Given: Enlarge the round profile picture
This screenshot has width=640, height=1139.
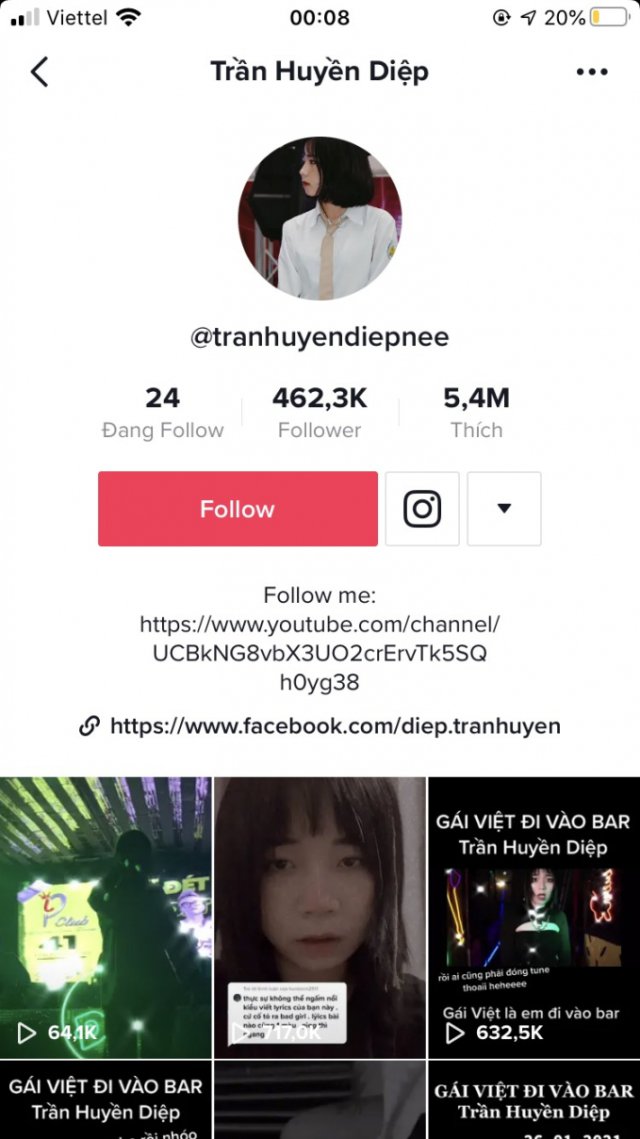Looking at the screenshot, I should point(319,218).
